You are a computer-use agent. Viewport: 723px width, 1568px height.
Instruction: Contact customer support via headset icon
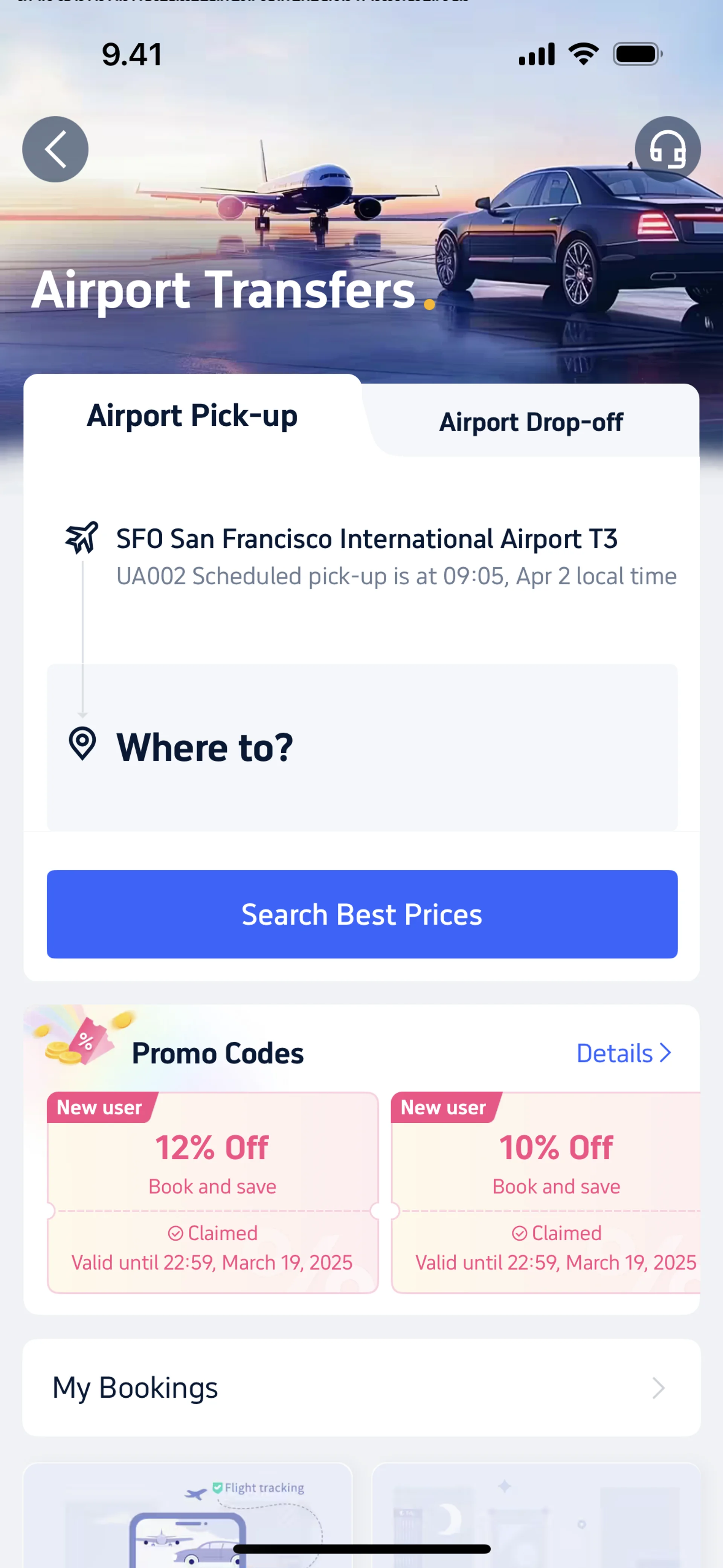(667, 150)
